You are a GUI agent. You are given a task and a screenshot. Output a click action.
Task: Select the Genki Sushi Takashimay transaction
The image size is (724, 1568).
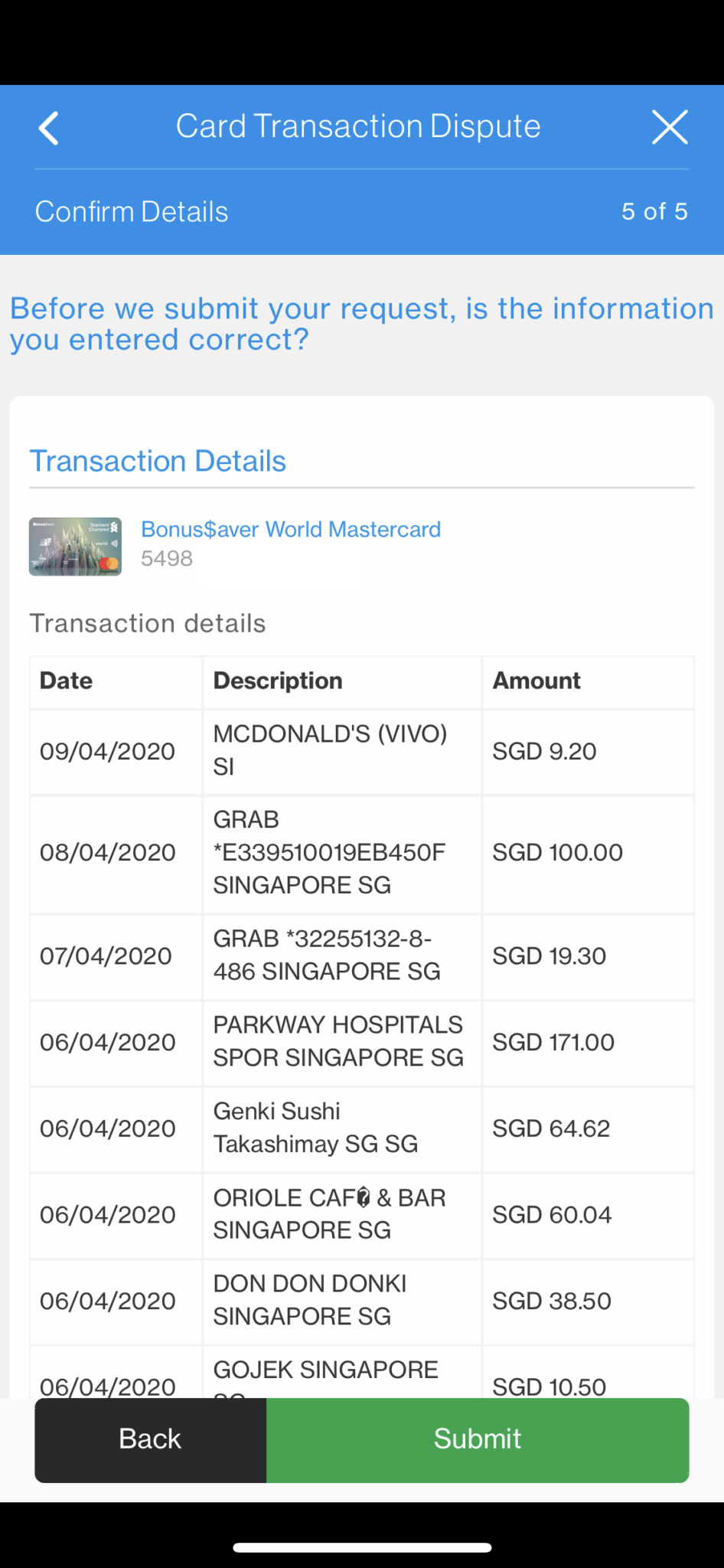click(341, 1128)
